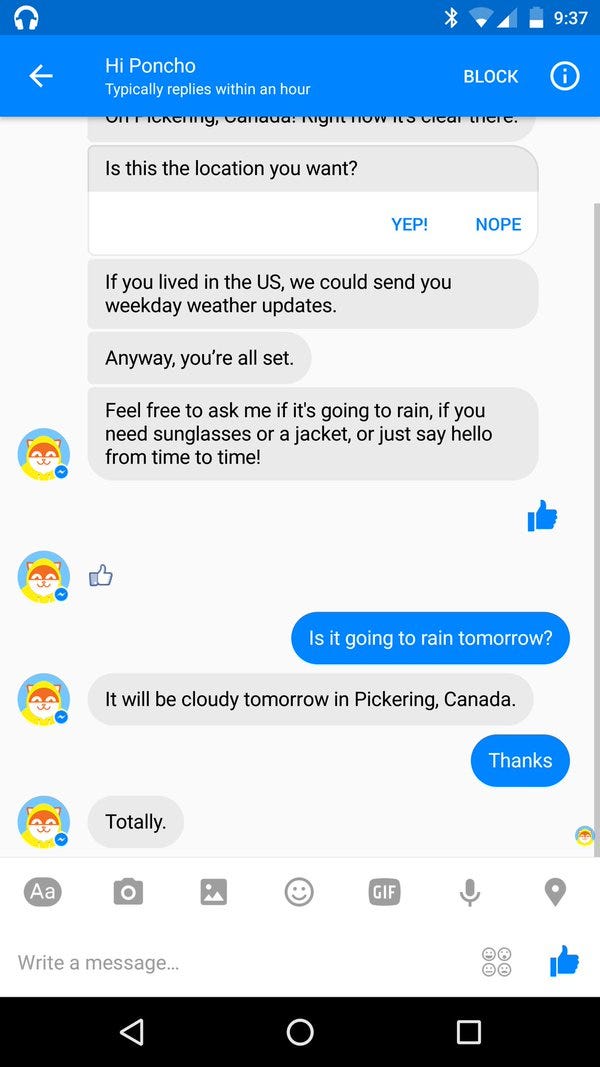Go back from the Hi Poncho chat
Screen dimensions: 600x1067
pyautogui.click(x=41, y=76)
